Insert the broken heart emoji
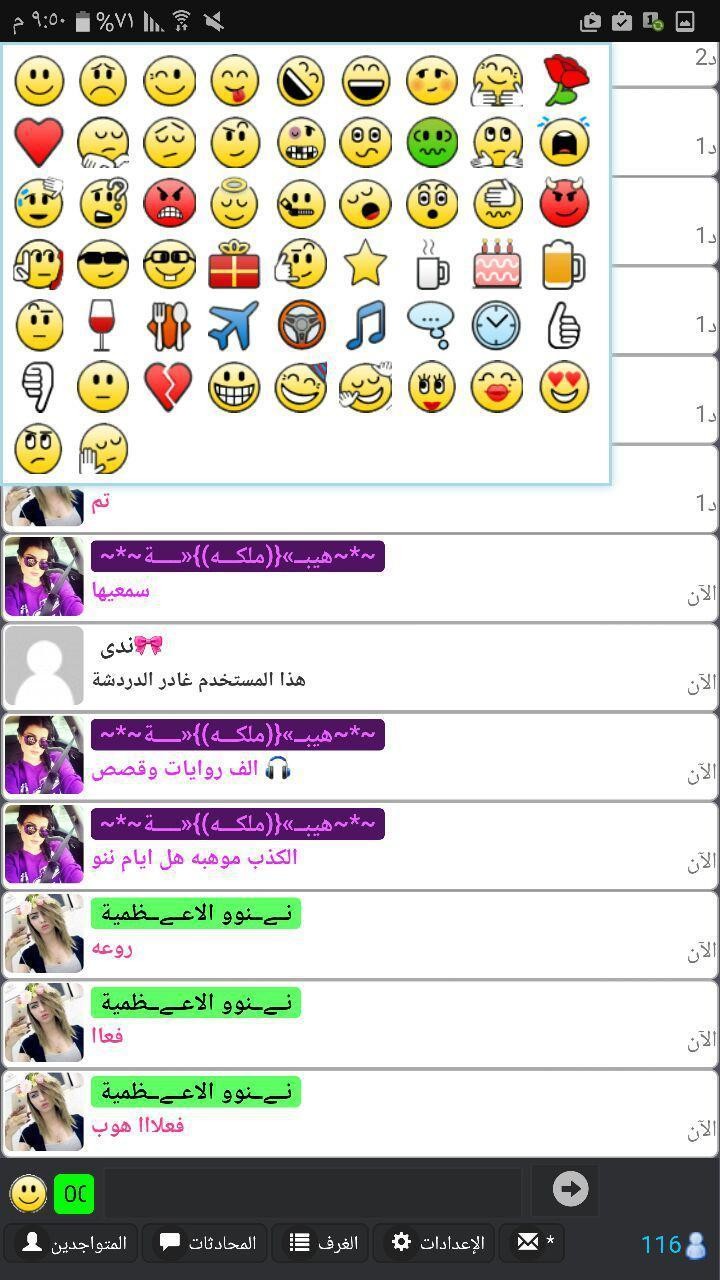The width and height of the screenshot is (720, 1280). tap(169, 387)
